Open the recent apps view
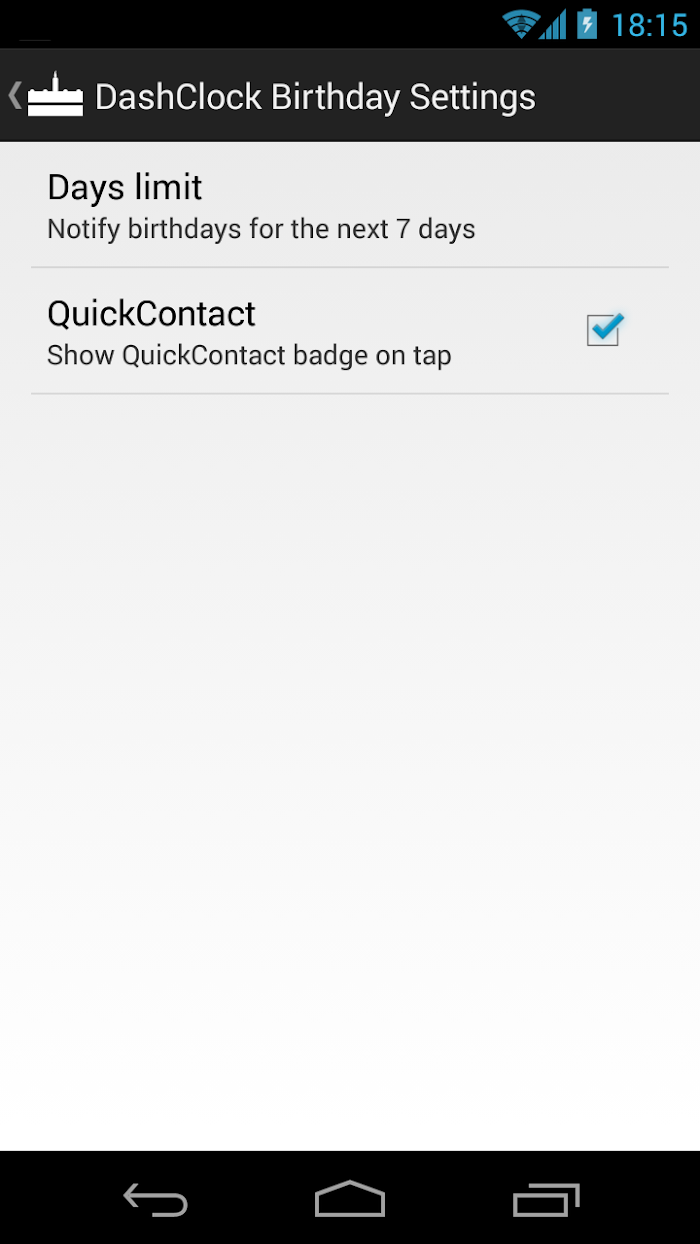The width and height of the screenshot is (700, 1244). tap(546, 1198)
